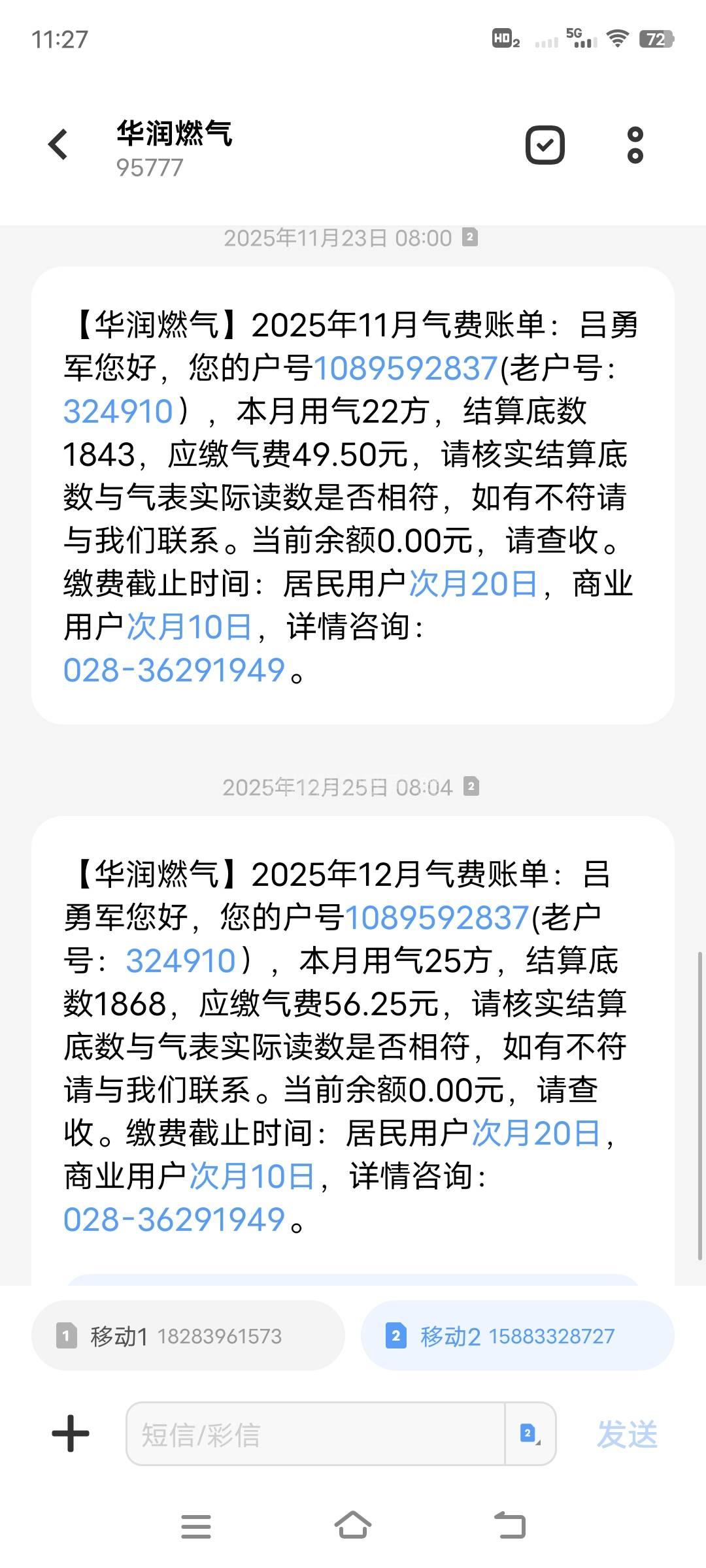Tap old account number 324910 in December bill
This screenshot has height=1568, width=706.
[181, 961]
